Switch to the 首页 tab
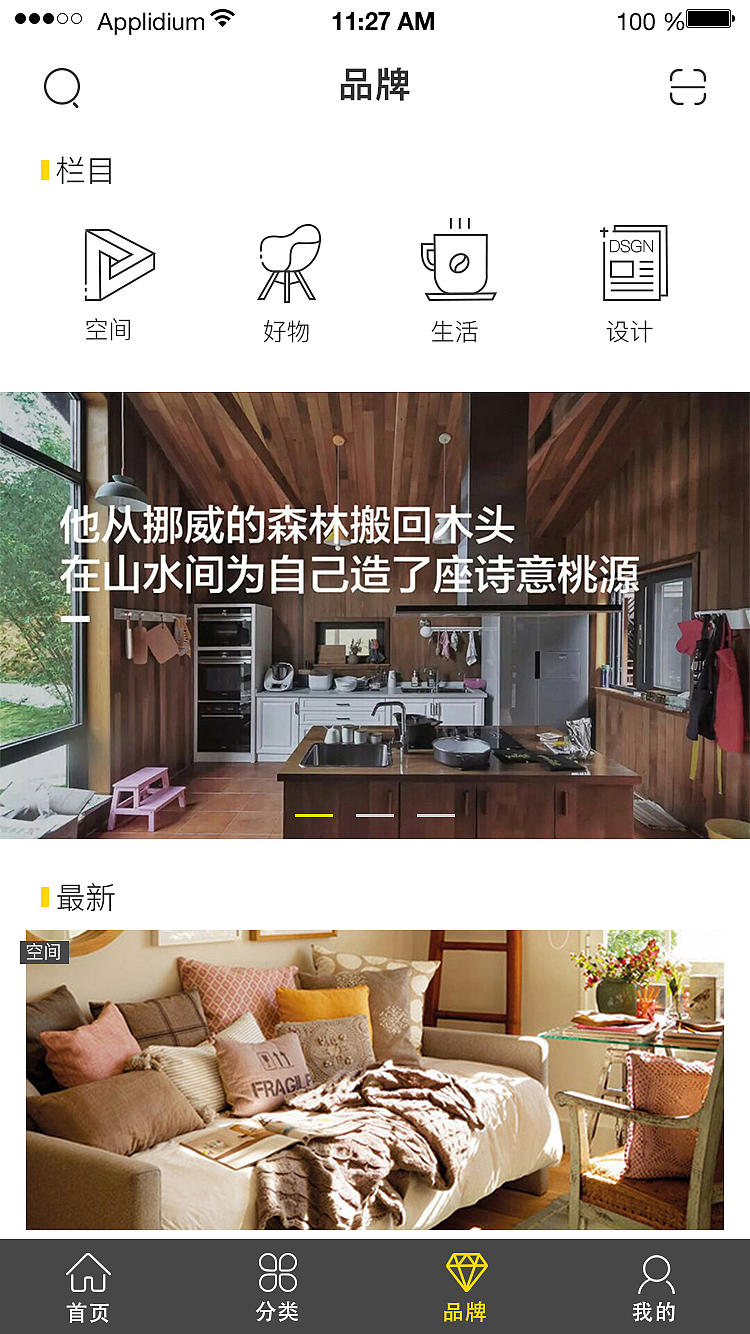This screenshot has width=750, height=1334. [x=88, y=1288]
